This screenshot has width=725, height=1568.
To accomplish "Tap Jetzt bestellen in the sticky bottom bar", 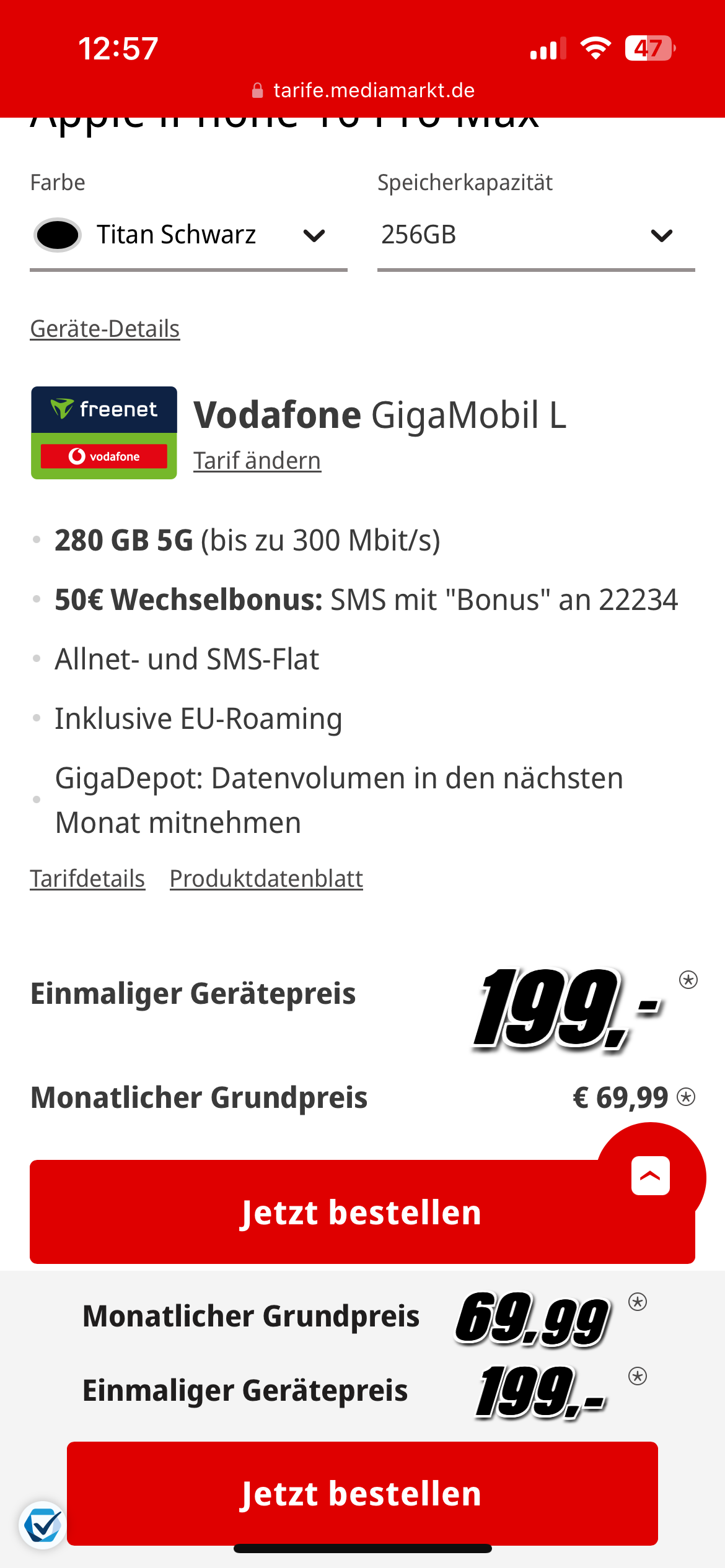I will pos(362,1493).
